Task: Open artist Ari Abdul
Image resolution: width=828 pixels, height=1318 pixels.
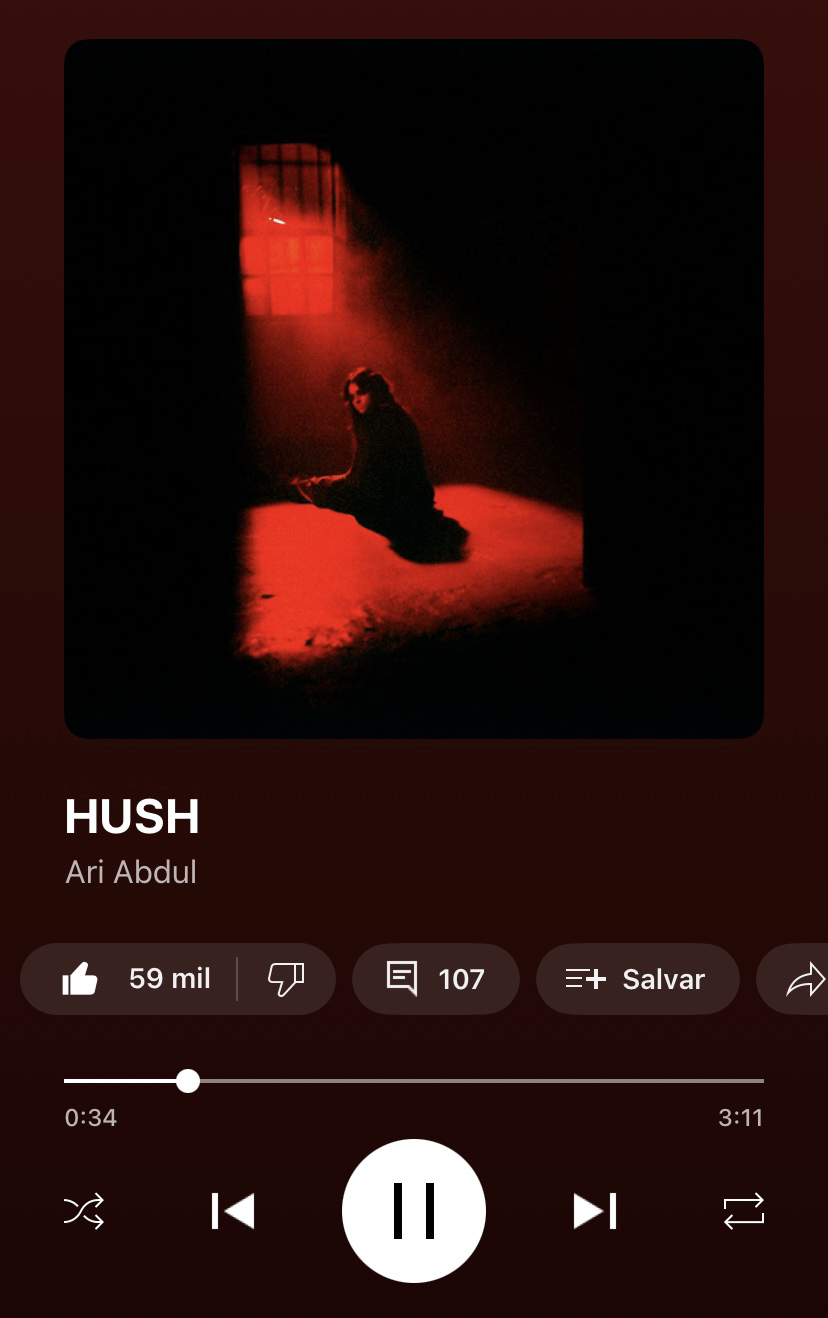Action: tap(131, 872)
